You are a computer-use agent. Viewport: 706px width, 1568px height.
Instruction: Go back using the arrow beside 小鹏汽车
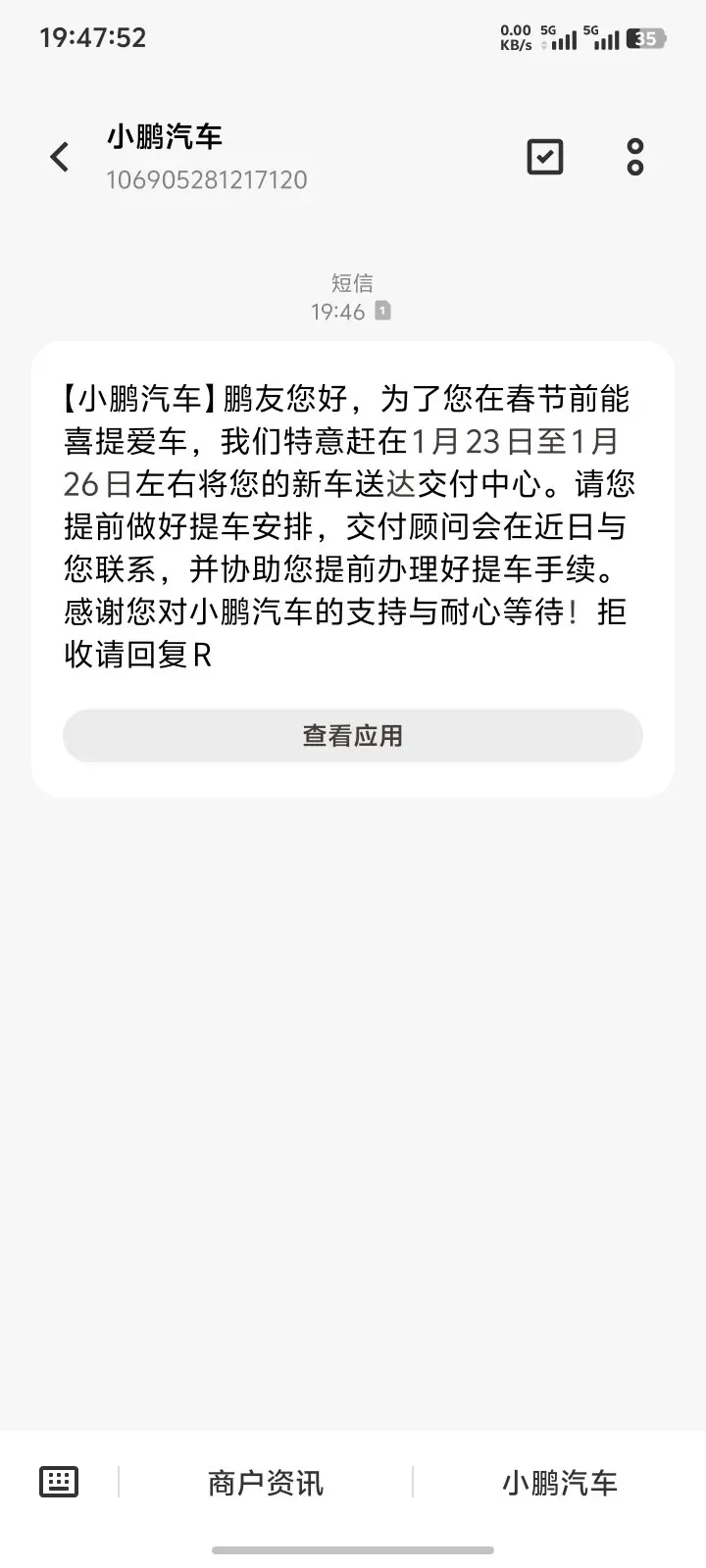pyautogui.click(x=60, y=157)
